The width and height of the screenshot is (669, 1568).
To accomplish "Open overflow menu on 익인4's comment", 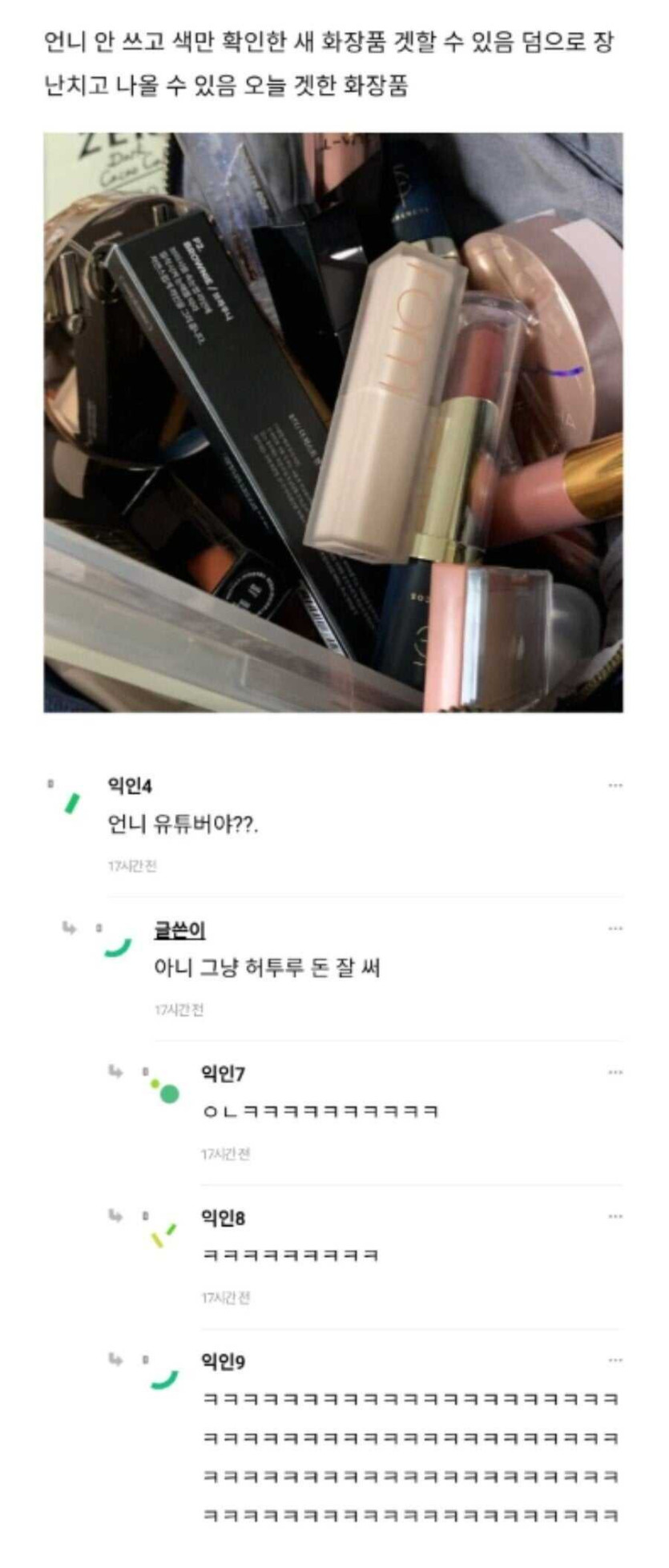I will tap(615, 785).
